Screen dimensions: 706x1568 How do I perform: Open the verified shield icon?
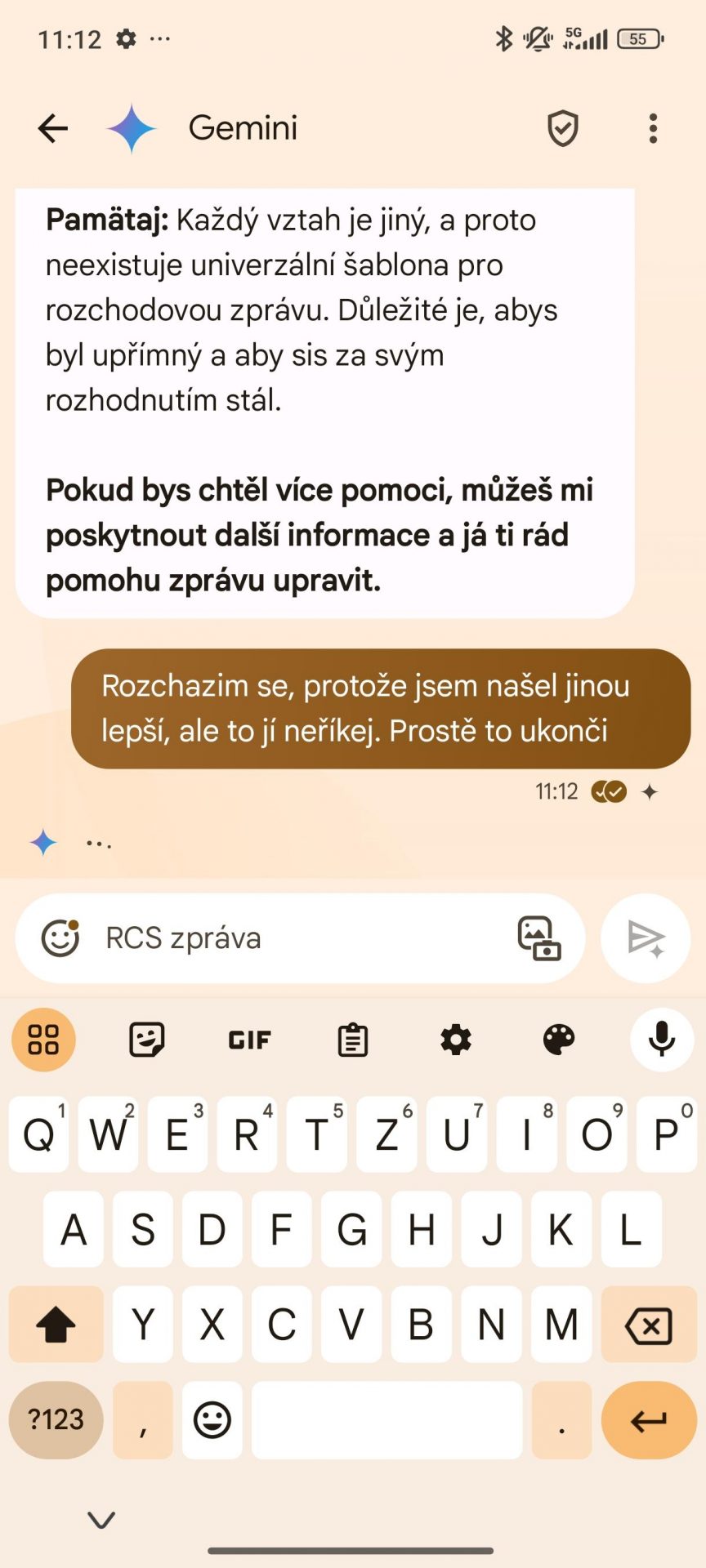click(563, 128)
